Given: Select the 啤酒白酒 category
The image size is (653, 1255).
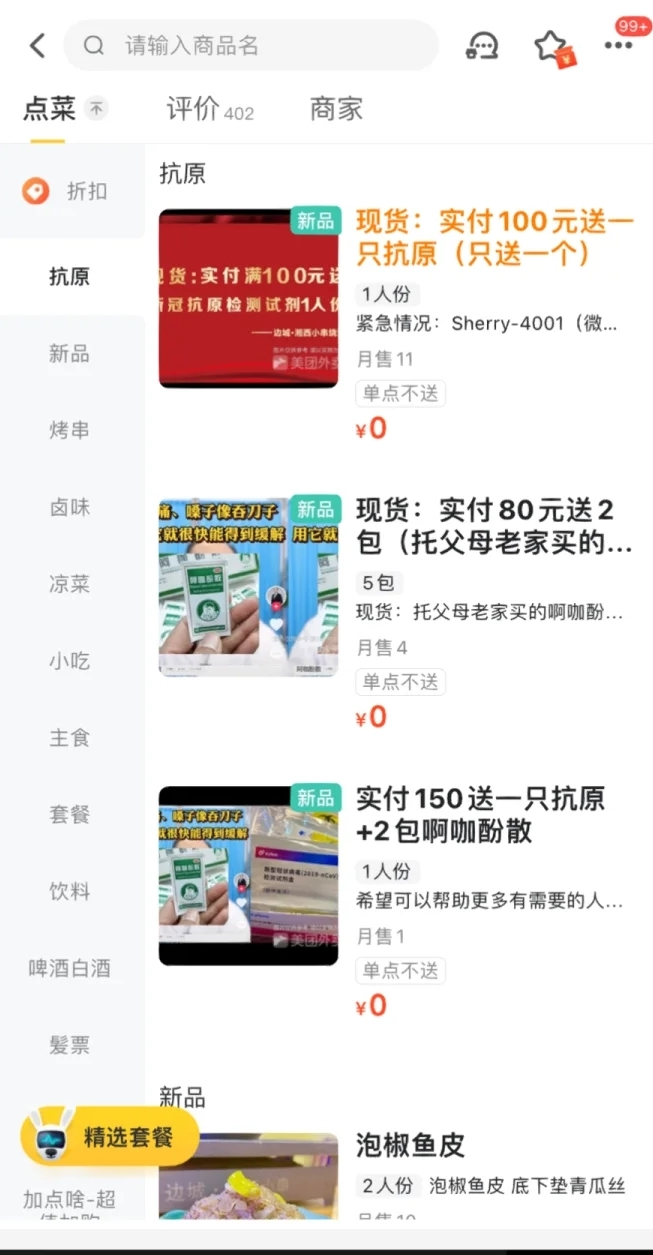Looking at the screenshot, I should click(x=69, y=968).
